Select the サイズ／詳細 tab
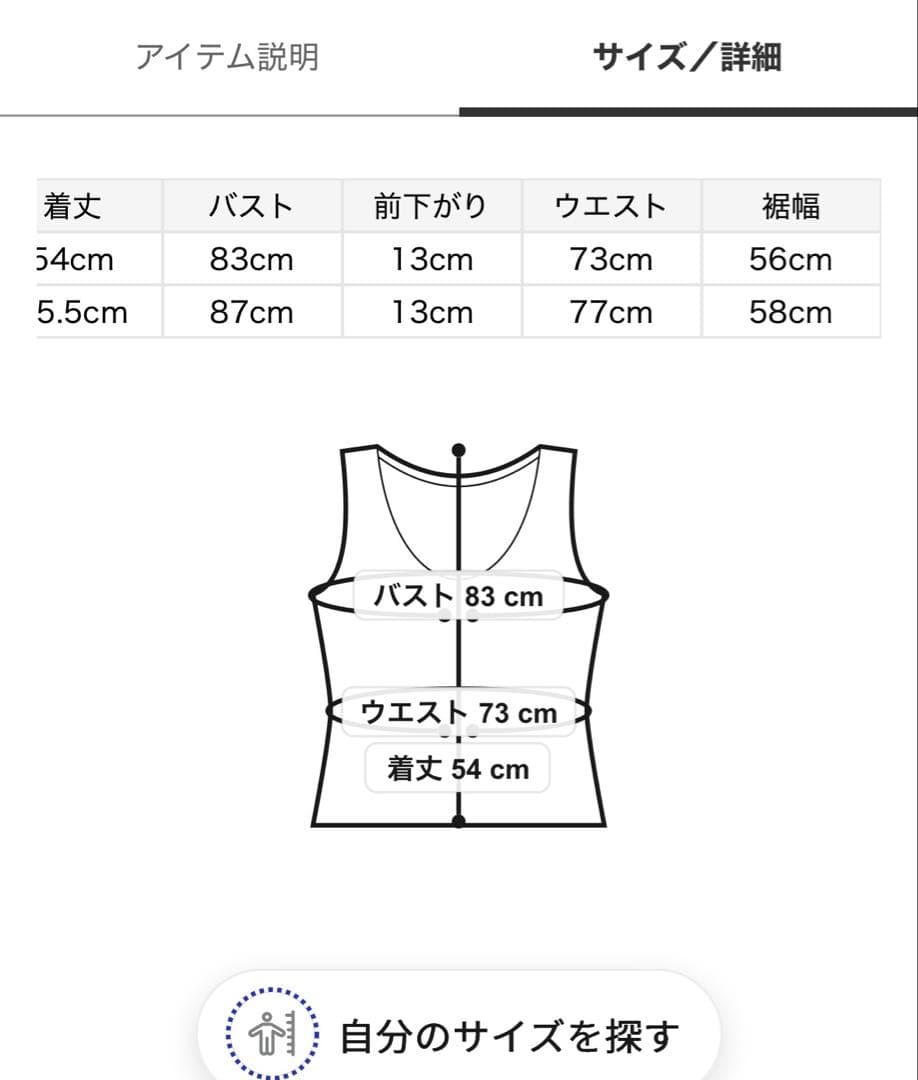This screenshot has width=918, height=1080. [x=687, y=57]
